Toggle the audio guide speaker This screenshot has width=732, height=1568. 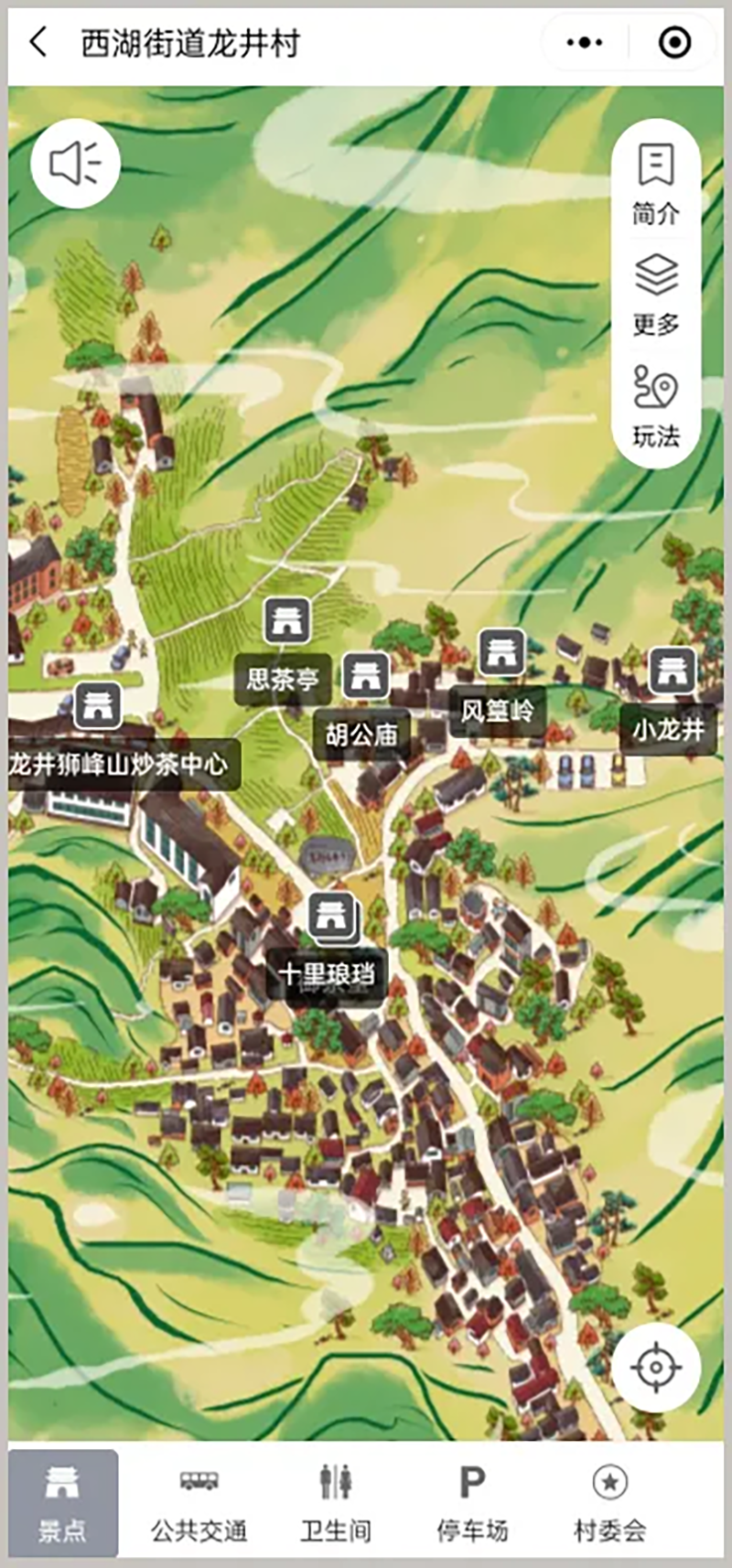pos(75,164)
